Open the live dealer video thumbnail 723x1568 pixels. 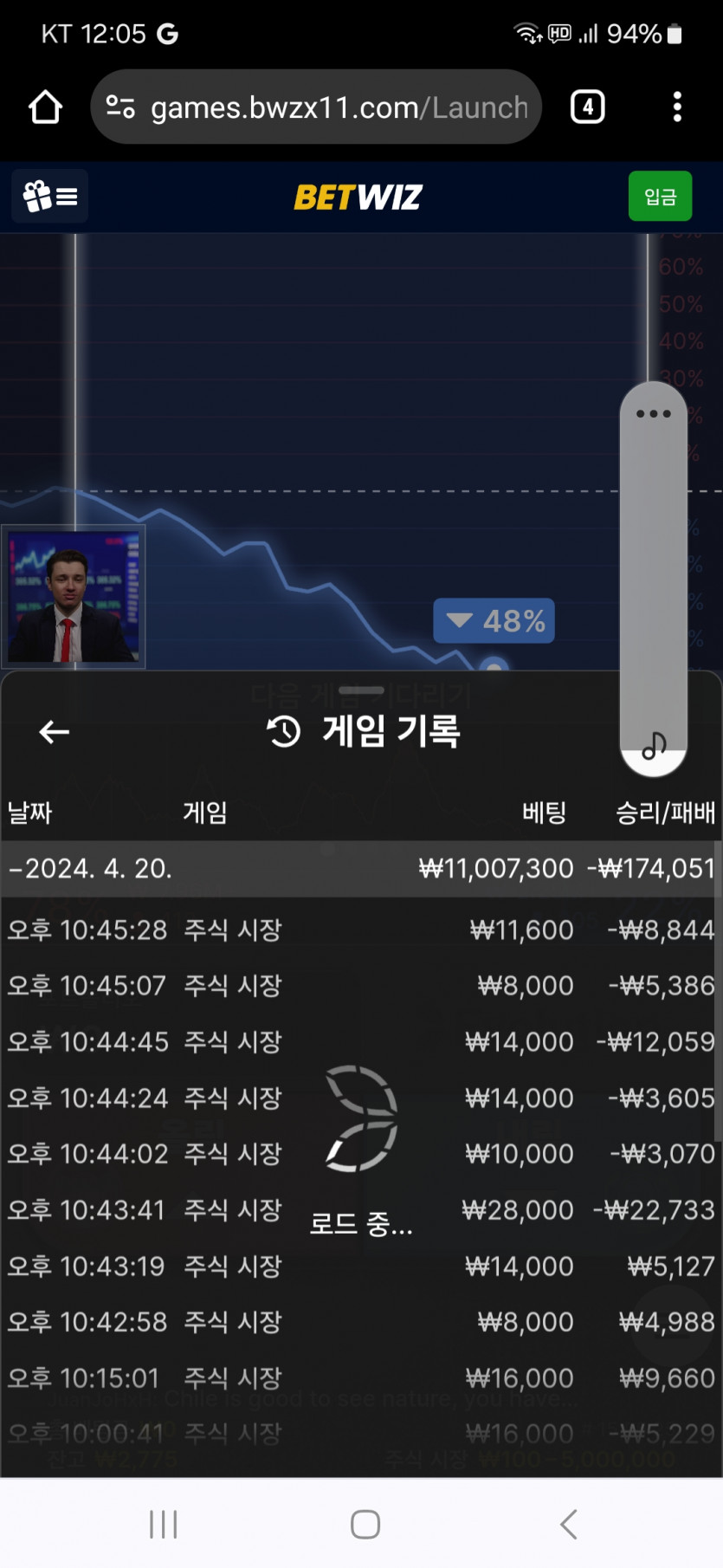tap(74, 597)
